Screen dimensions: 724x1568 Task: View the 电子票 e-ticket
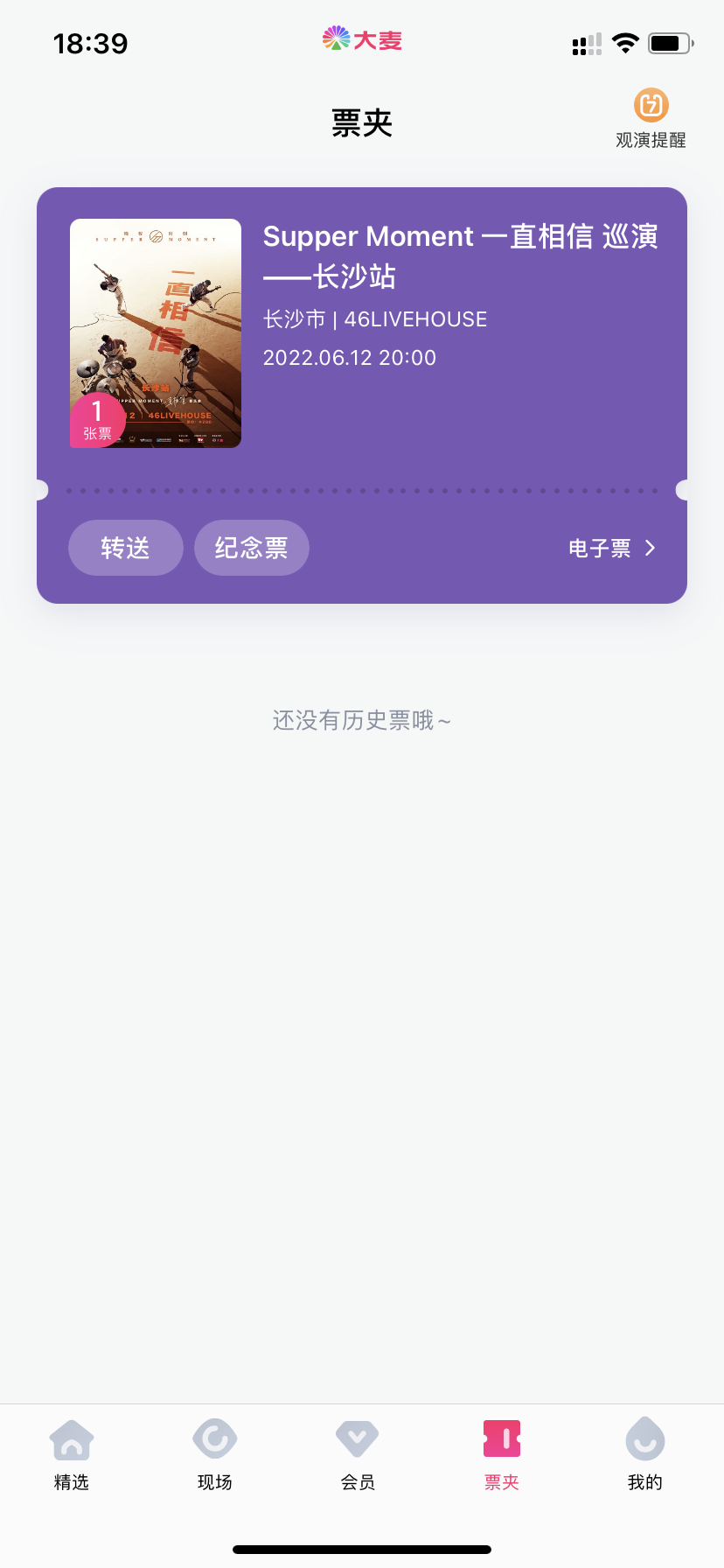(x=611, y=549)
